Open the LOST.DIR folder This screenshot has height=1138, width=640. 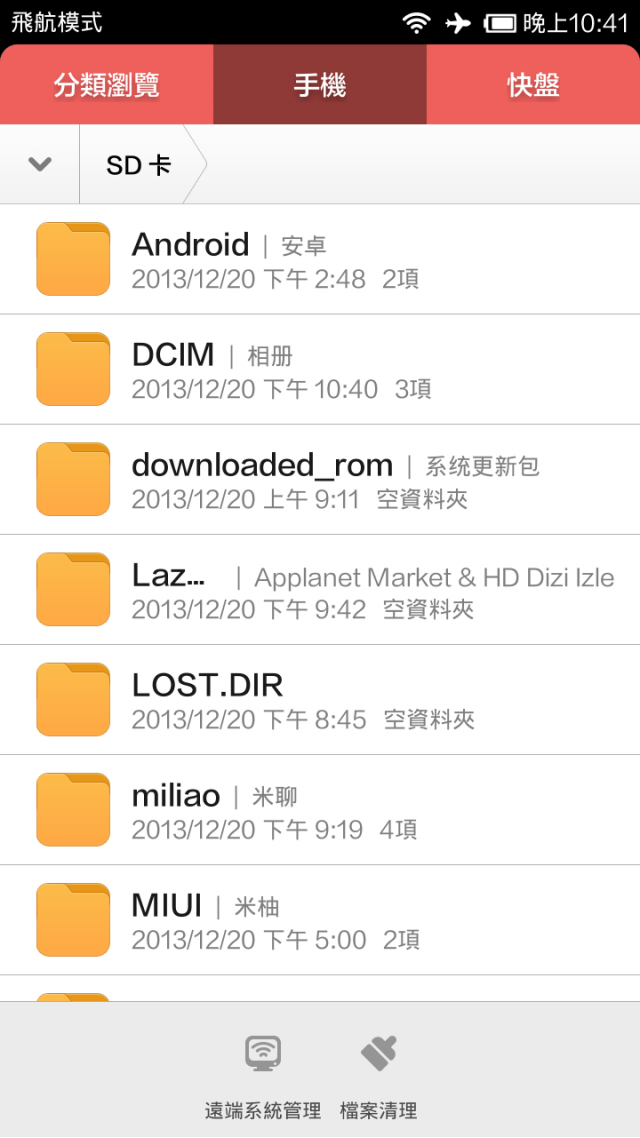click(320, 700)
